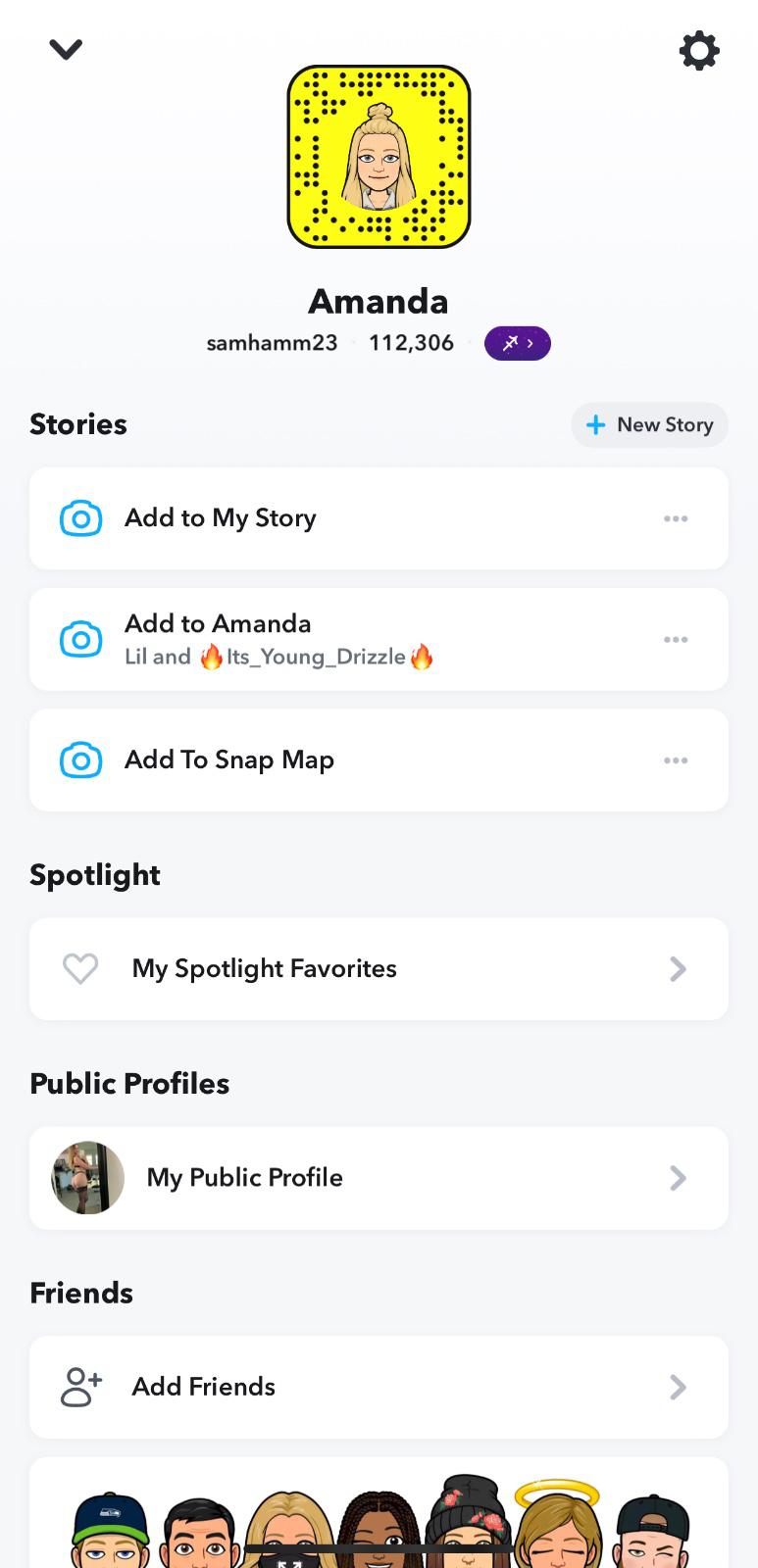Image resolution: width=758 pixels, height=1568 pixels.
Task: Open options for Add to My Story
Action: pos(676,518)
